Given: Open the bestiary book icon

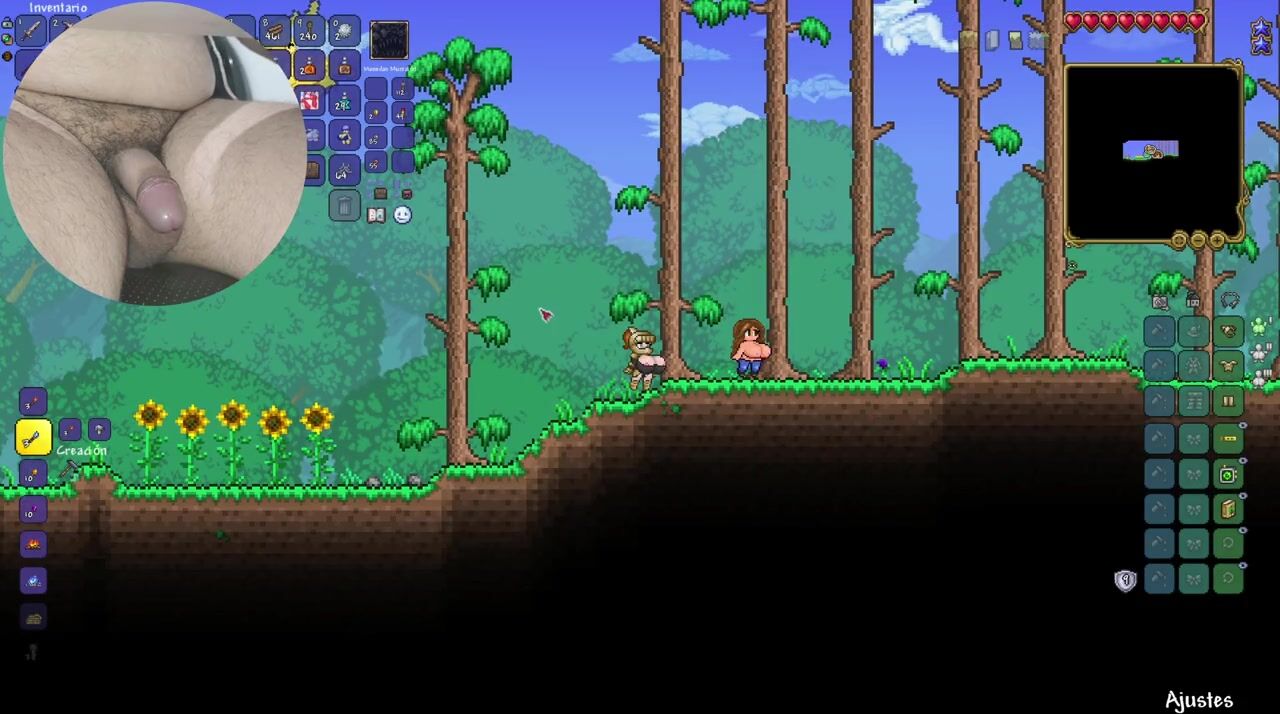Looking at the screenshot, I should pos(376,215).
